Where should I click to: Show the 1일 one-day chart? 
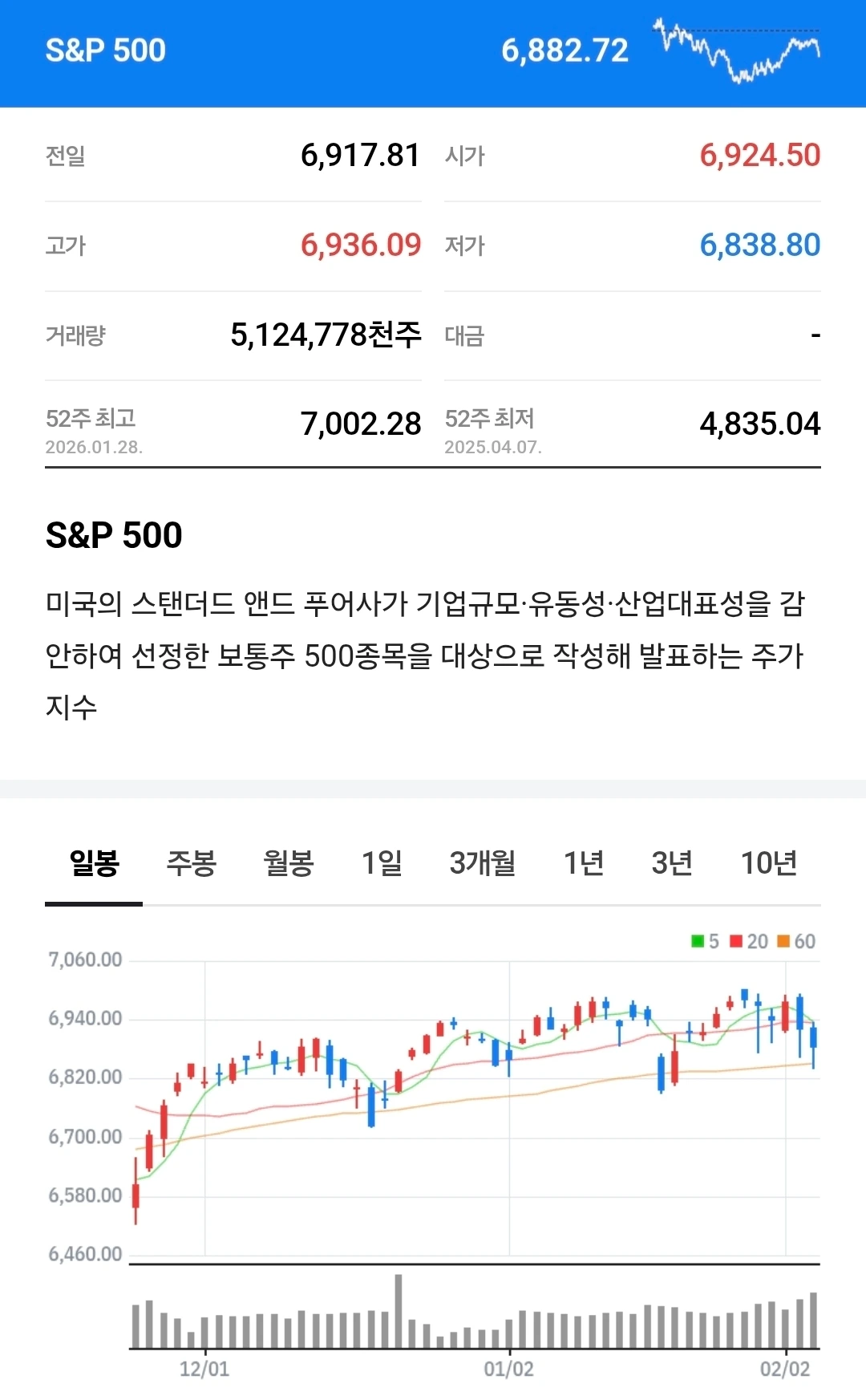click(x=382, y=863)
